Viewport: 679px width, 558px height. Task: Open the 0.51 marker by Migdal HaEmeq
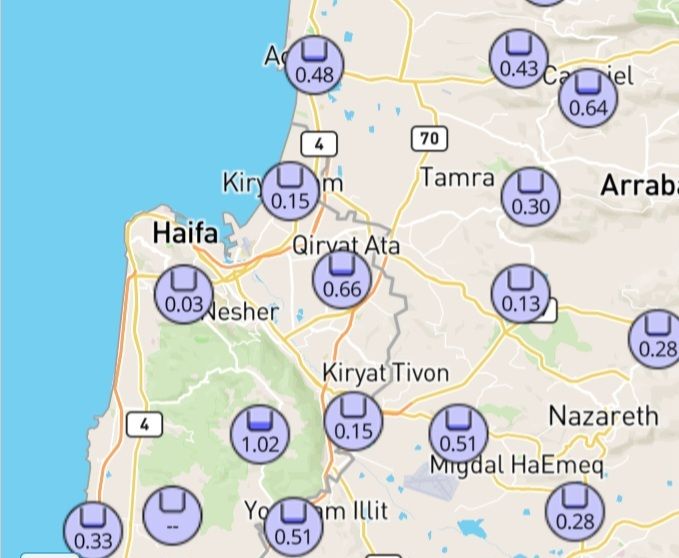[x=458, y=433]
